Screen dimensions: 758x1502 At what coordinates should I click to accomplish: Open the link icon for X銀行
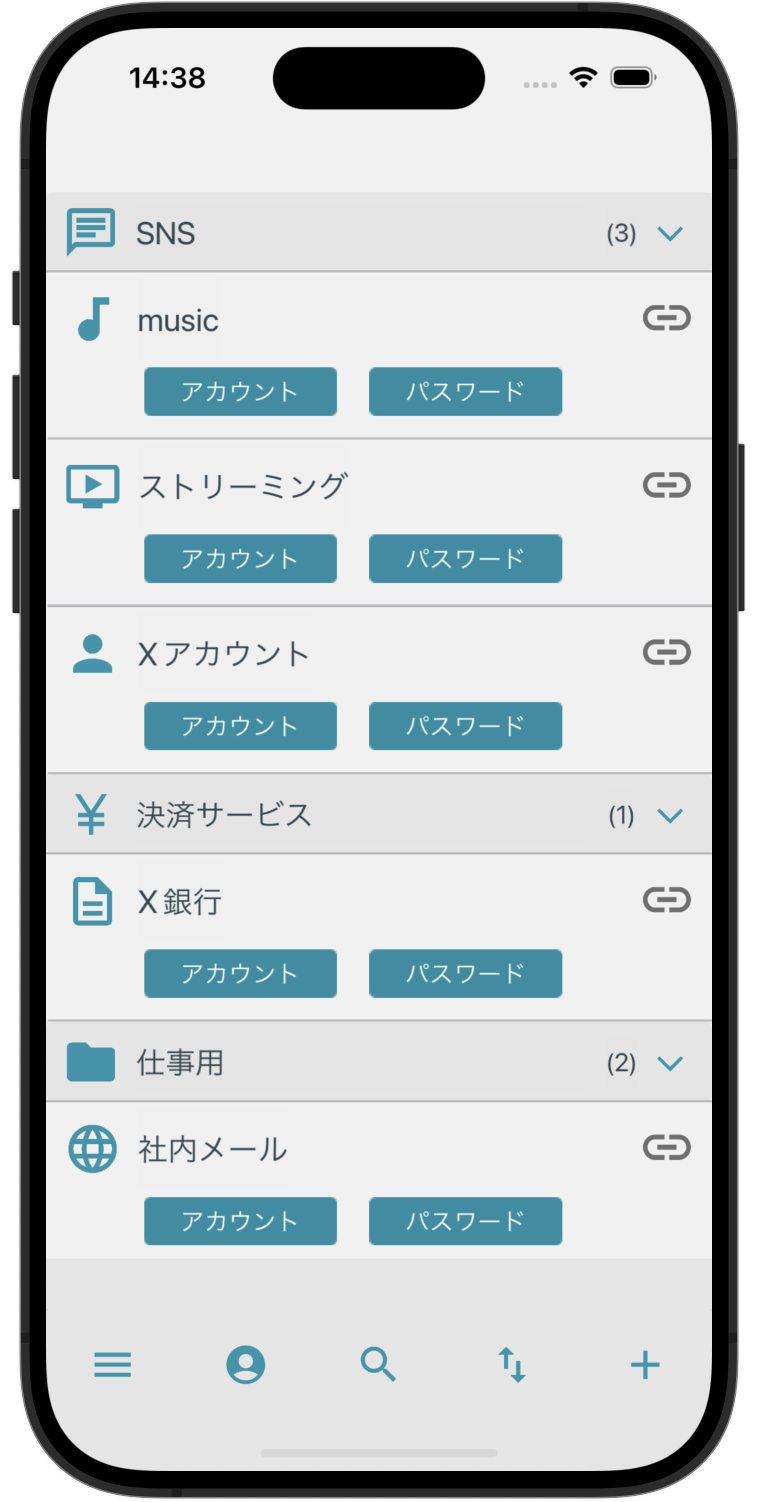pos(666,900)
